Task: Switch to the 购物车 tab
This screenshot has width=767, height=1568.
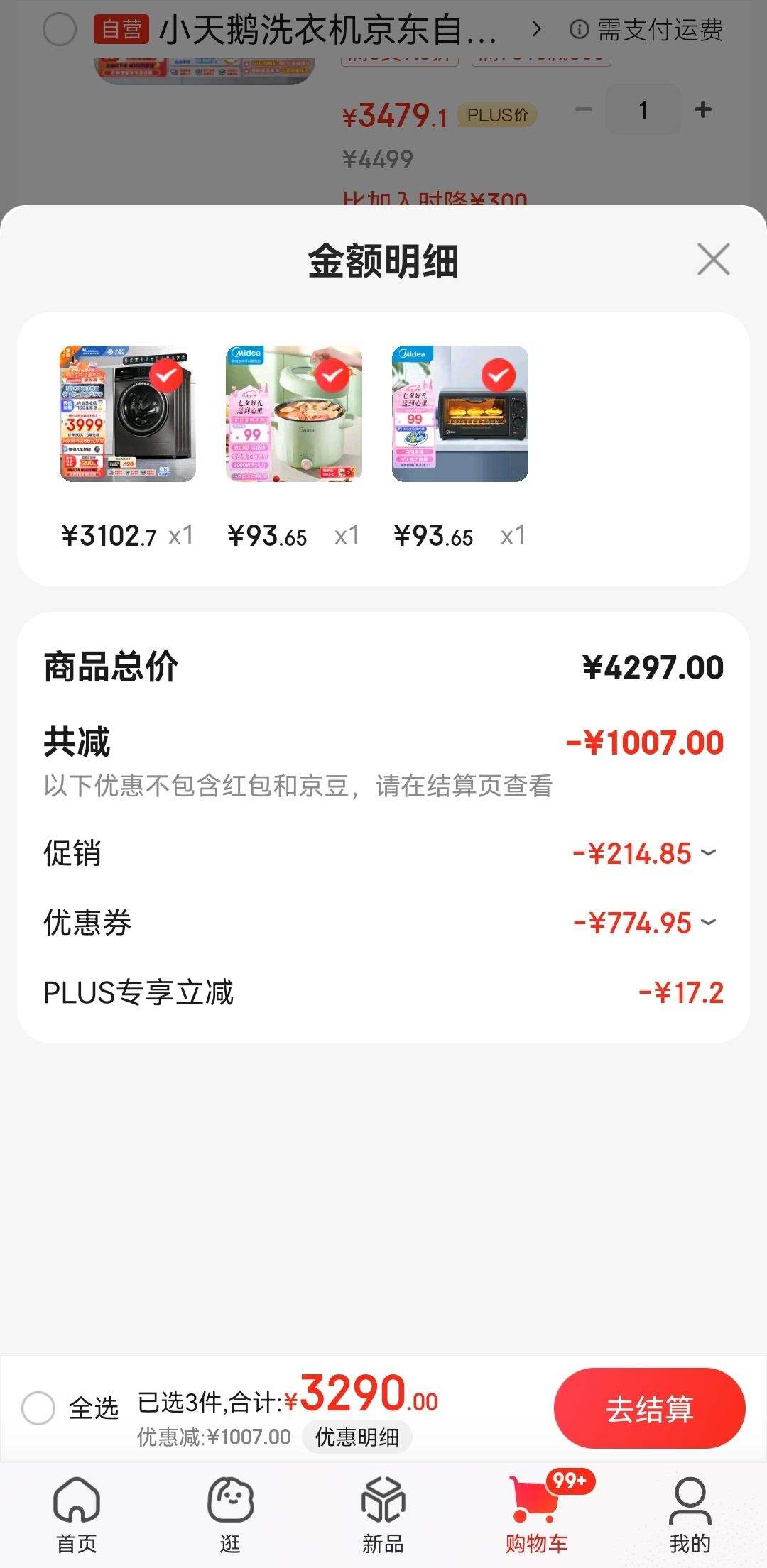Action: click(537, 1513)
